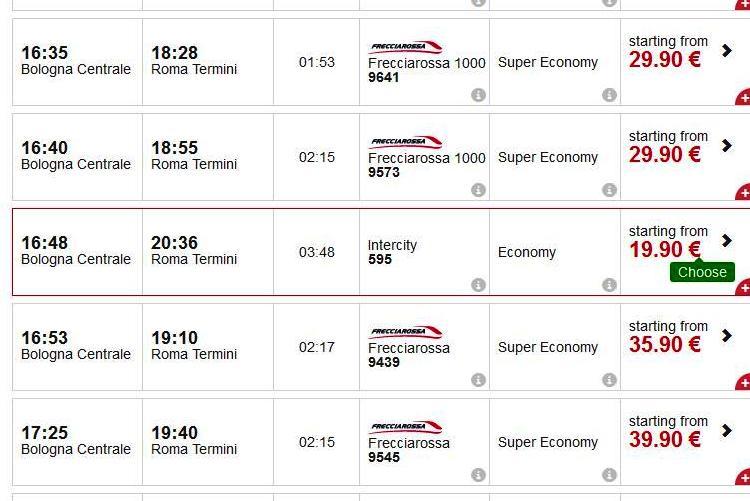
Task: Show info about Intercity 595 train
Action: click(478, 285)
